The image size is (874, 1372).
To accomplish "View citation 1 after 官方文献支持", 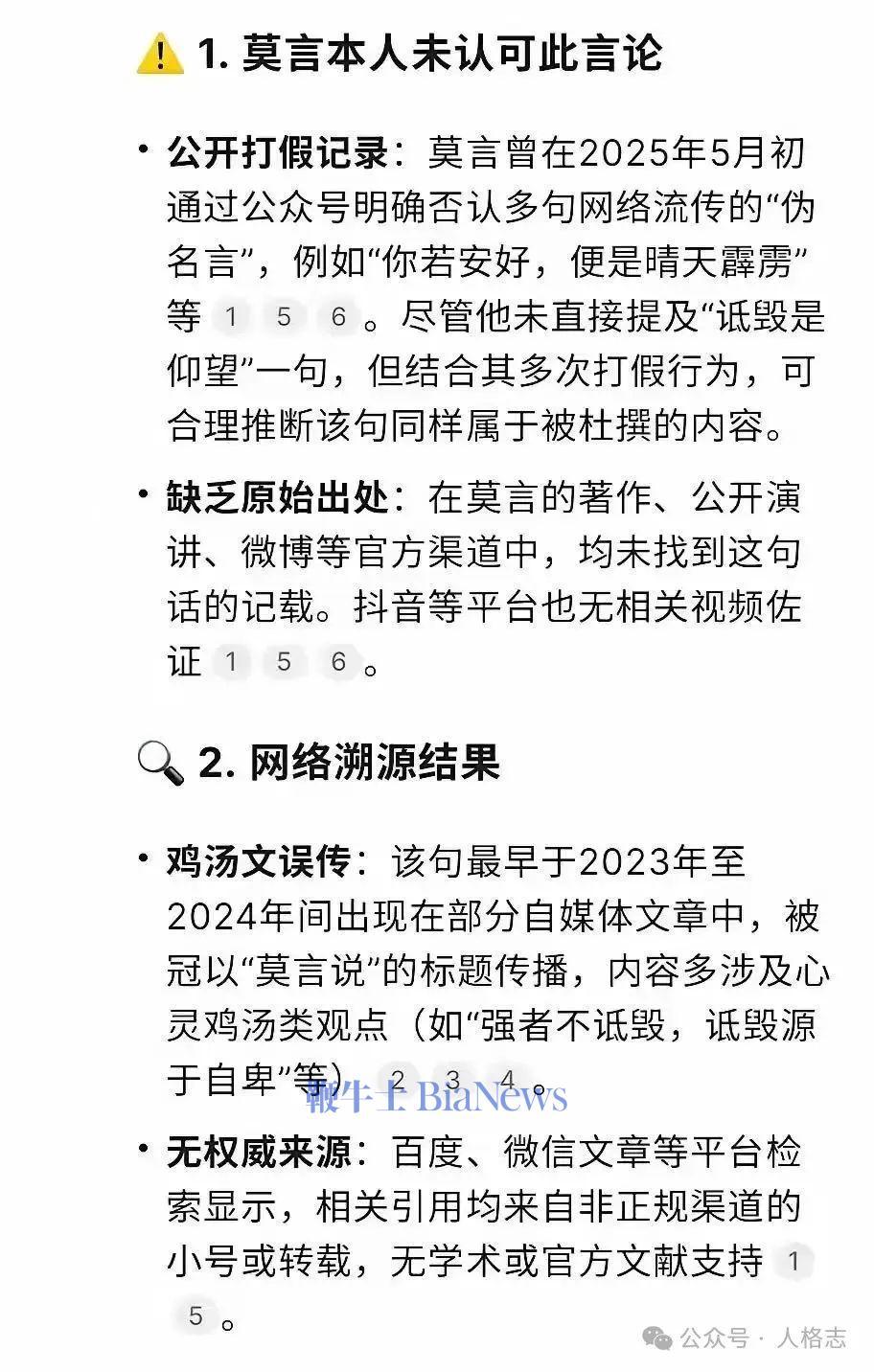I will [x=793, y=1262].
